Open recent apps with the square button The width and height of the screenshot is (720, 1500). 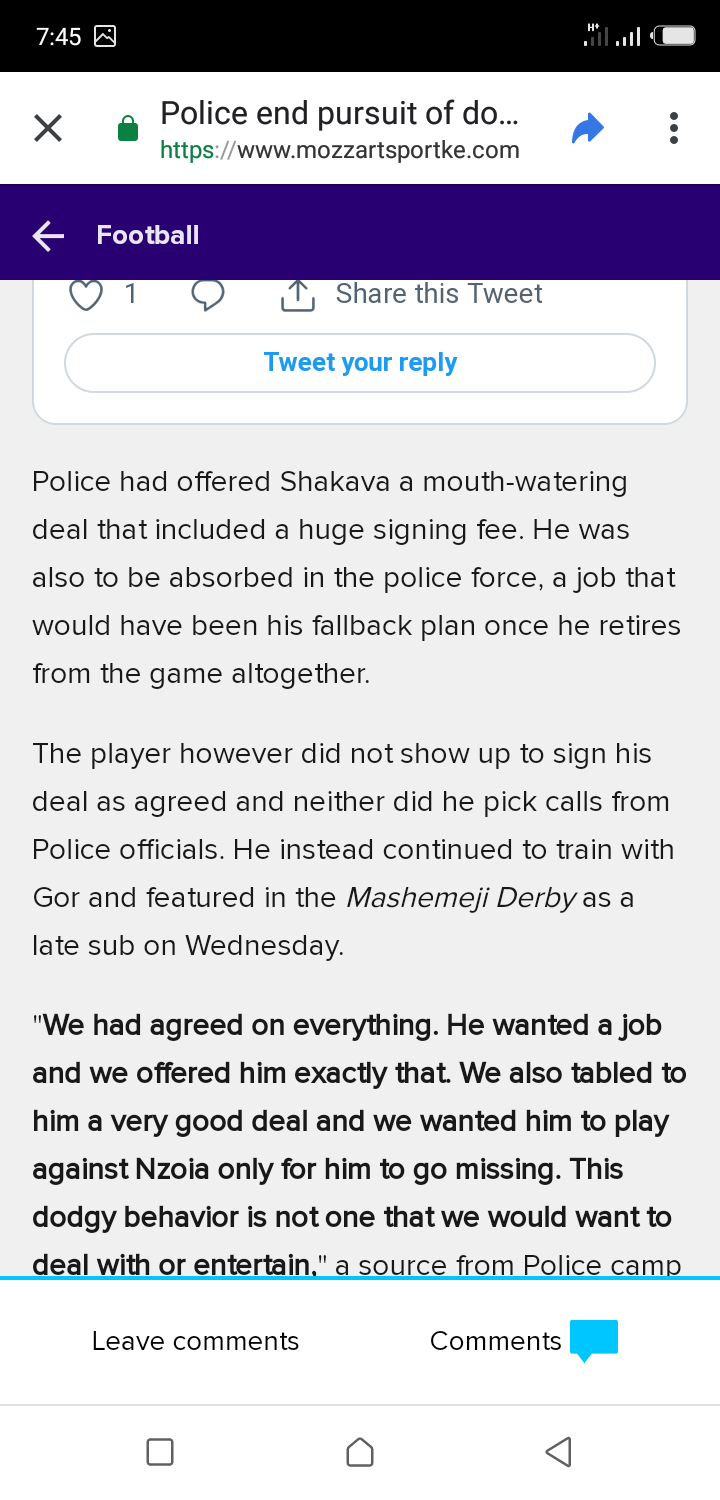(x=160, y=1452)
